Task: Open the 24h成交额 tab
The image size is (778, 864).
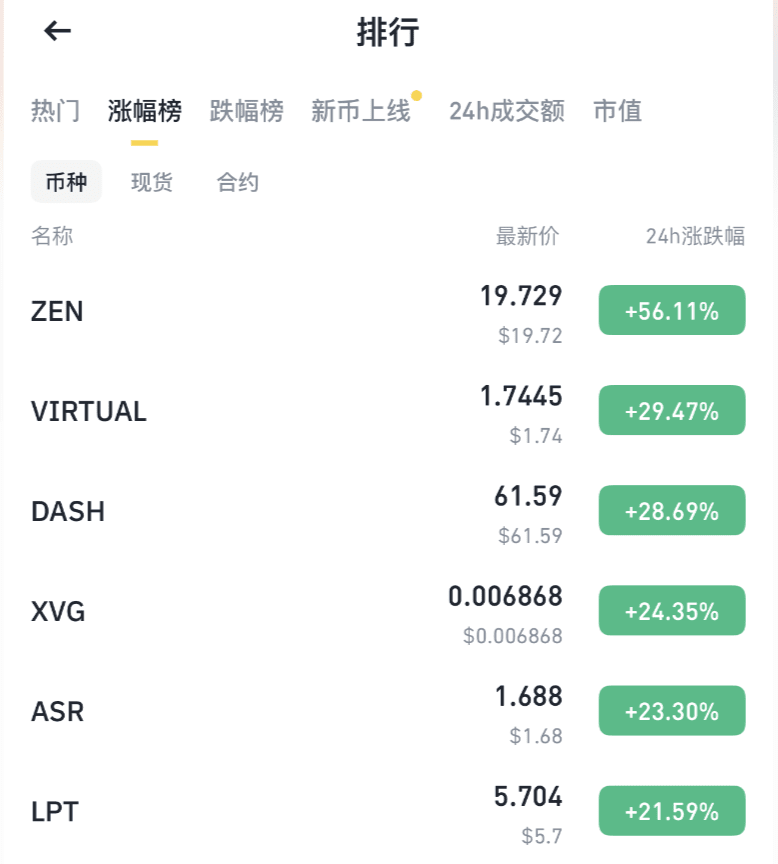Action: point(506,111)
